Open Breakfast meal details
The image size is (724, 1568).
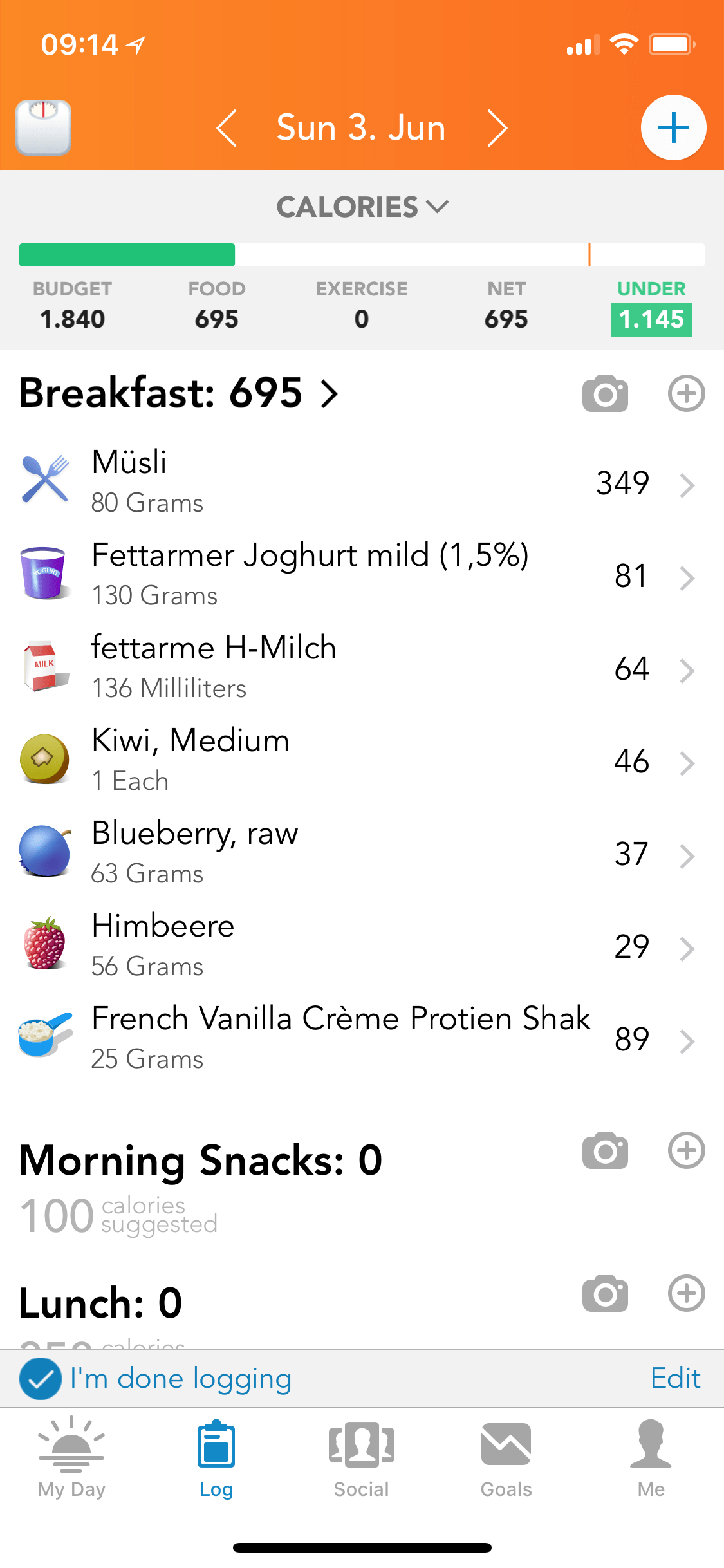178,393
